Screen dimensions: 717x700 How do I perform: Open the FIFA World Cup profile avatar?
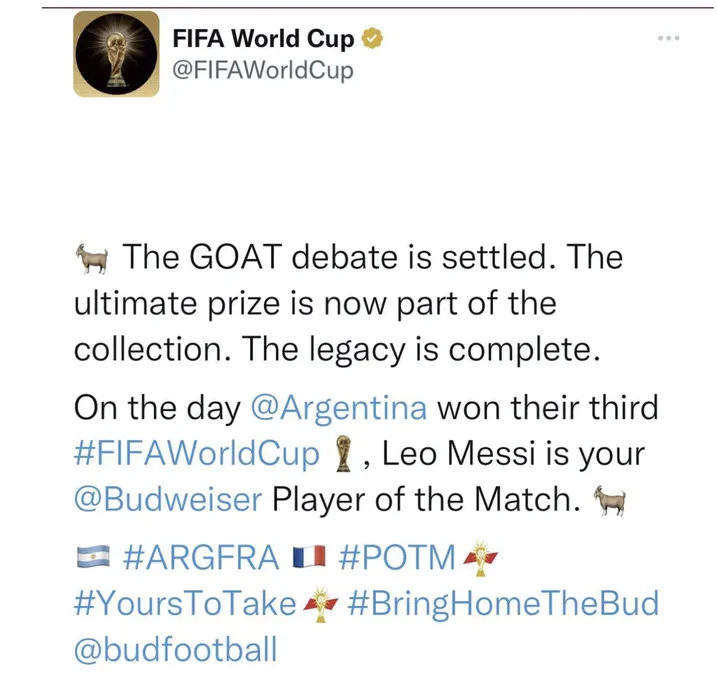click(x=116, y=54)
